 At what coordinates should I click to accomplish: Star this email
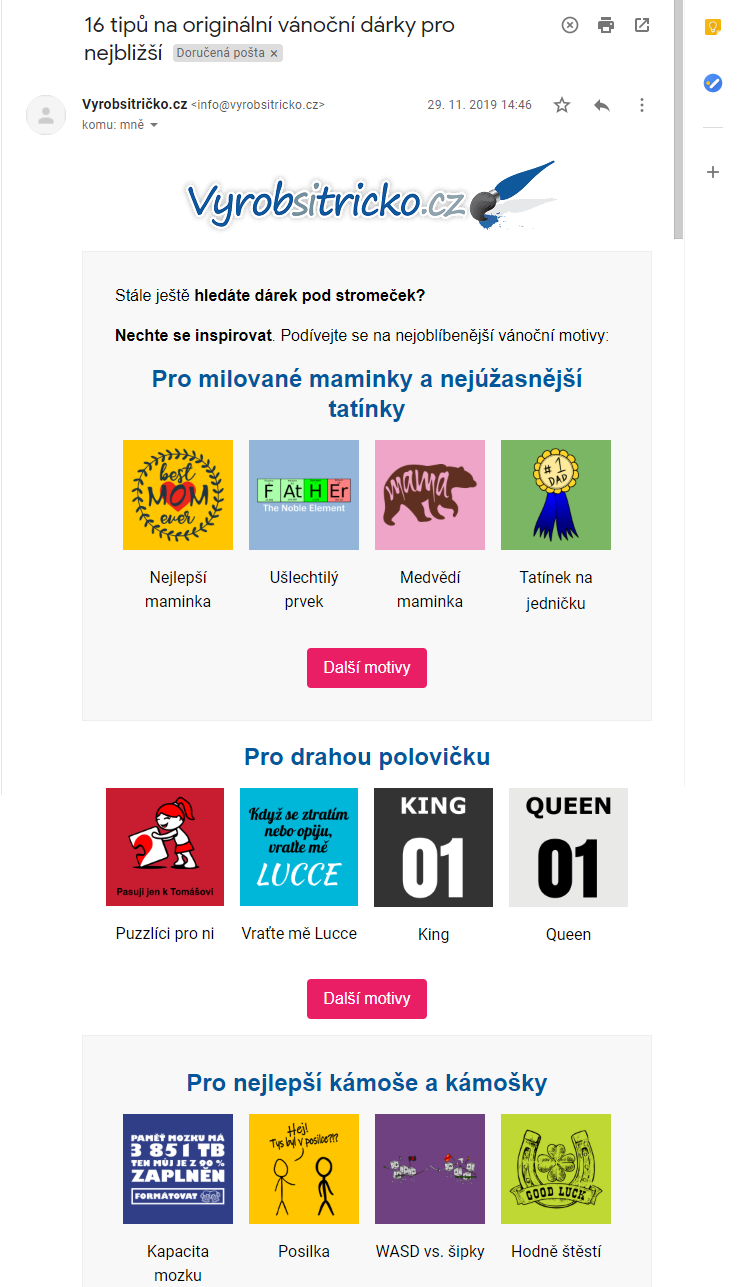click(x=562, y=105)
